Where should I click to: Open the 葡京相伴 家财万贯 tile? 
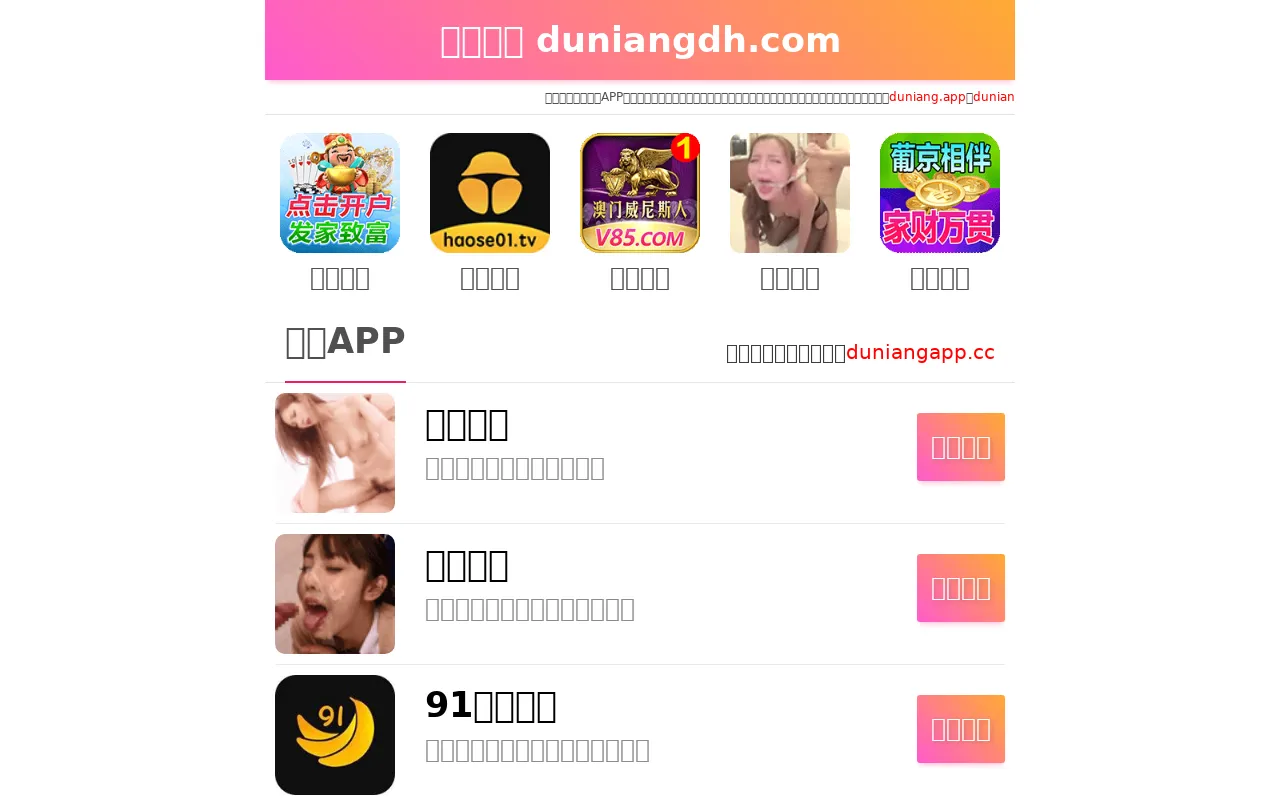[x=940, y=193]
